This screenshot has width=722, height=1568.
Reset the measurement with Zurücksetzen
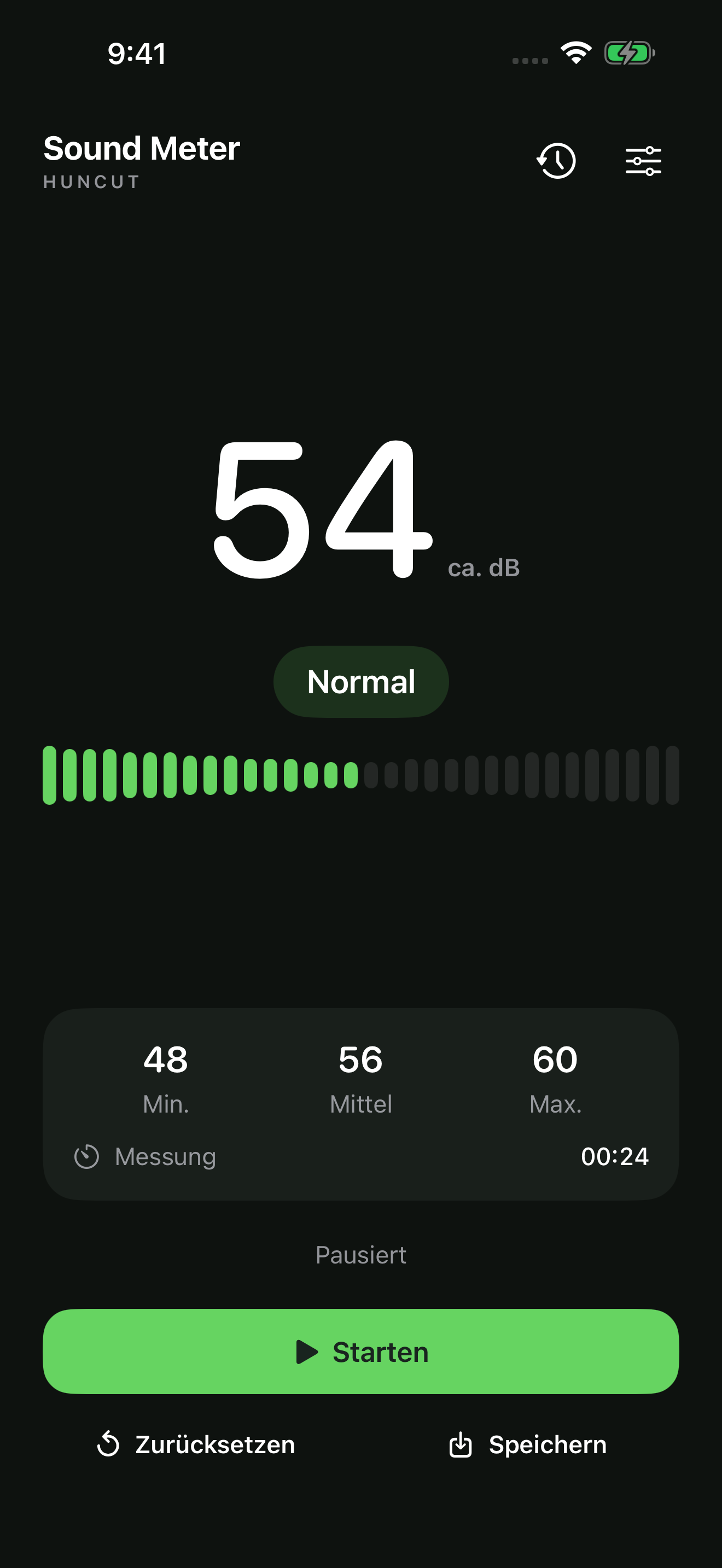pos(196,1444)
